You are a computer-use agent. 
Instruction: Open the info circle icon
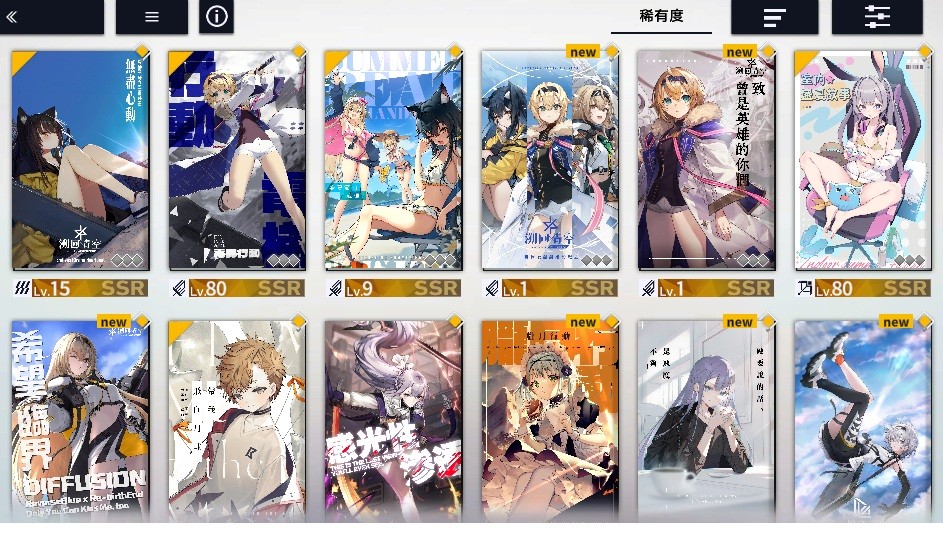click(217, 17)
